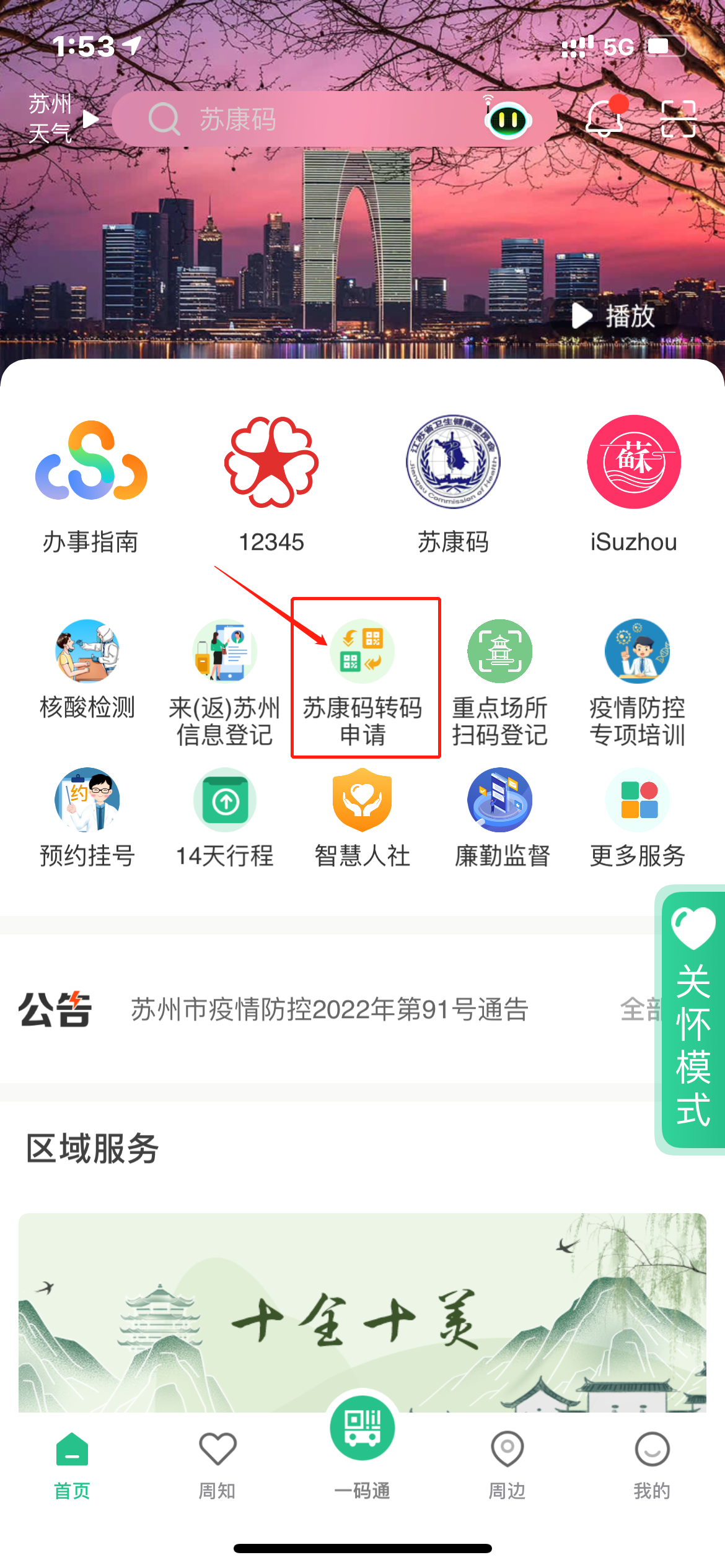The height and width of the screenshot is (1568, 725).
Task: Read the 第91号通告 announcement
Action: 330,1010
